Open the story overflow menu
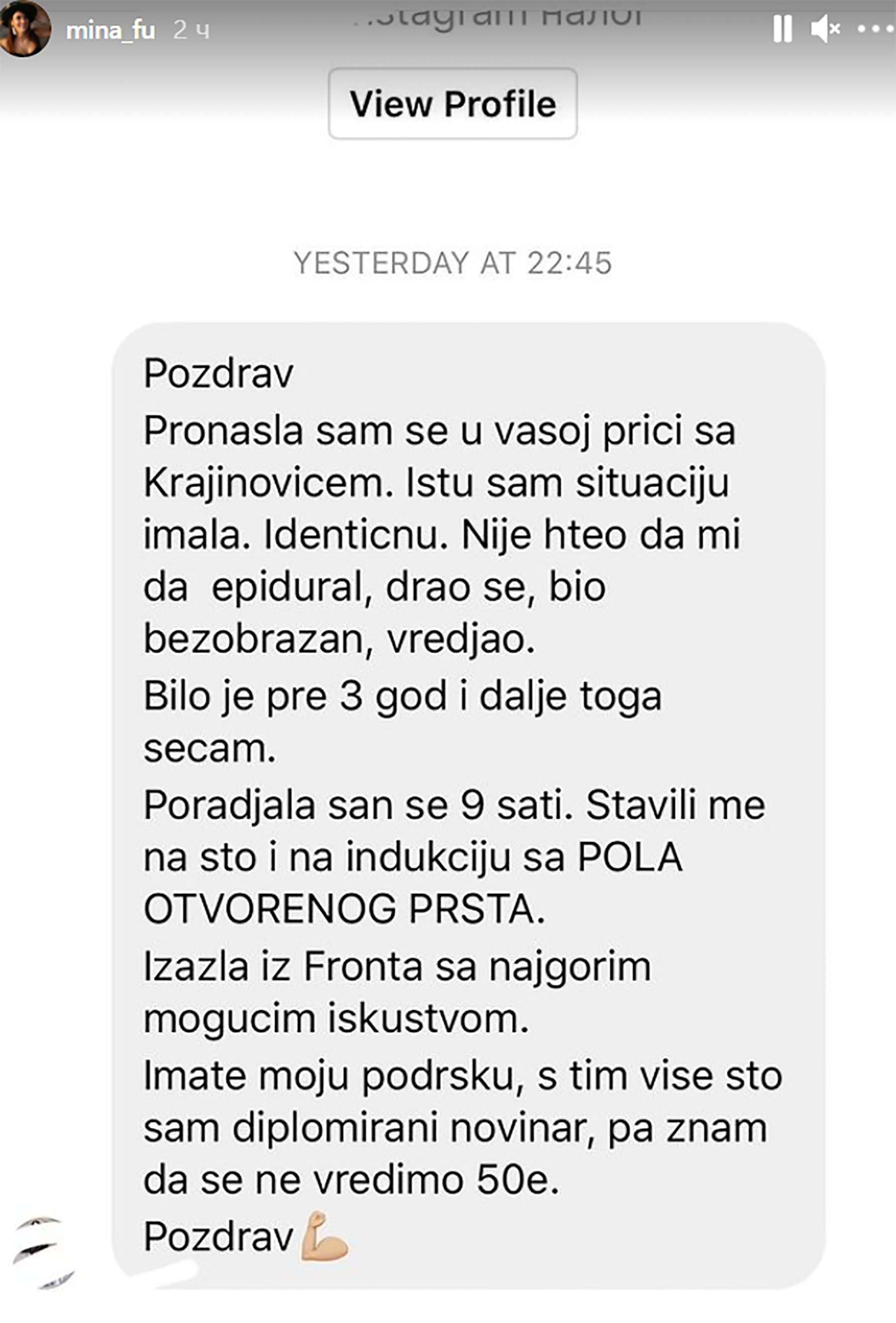This screenshot has height=1323, width=896. [876, 28]
